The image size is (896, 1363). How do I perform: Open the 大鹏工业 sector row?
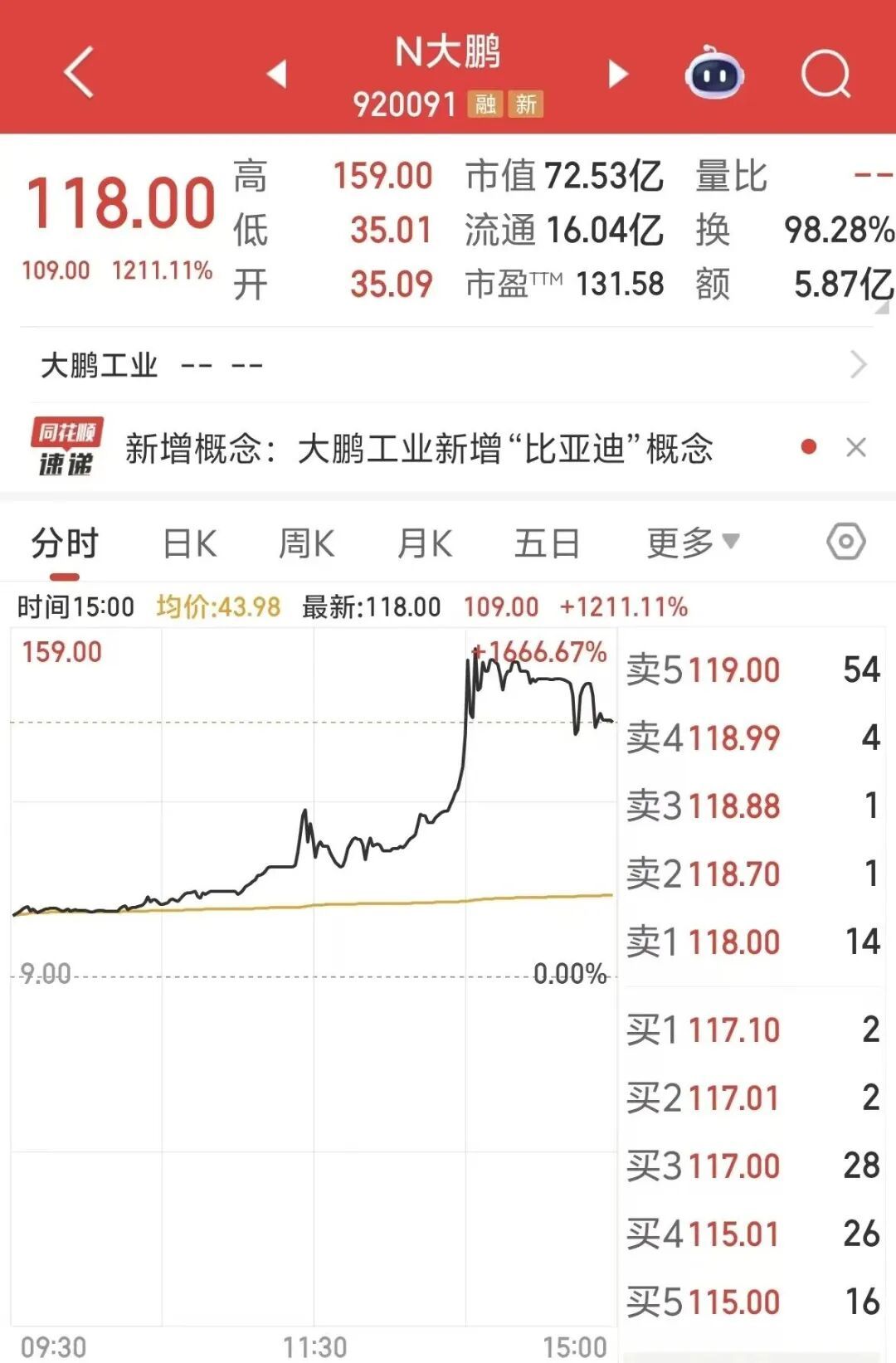[x=448, y=365]
